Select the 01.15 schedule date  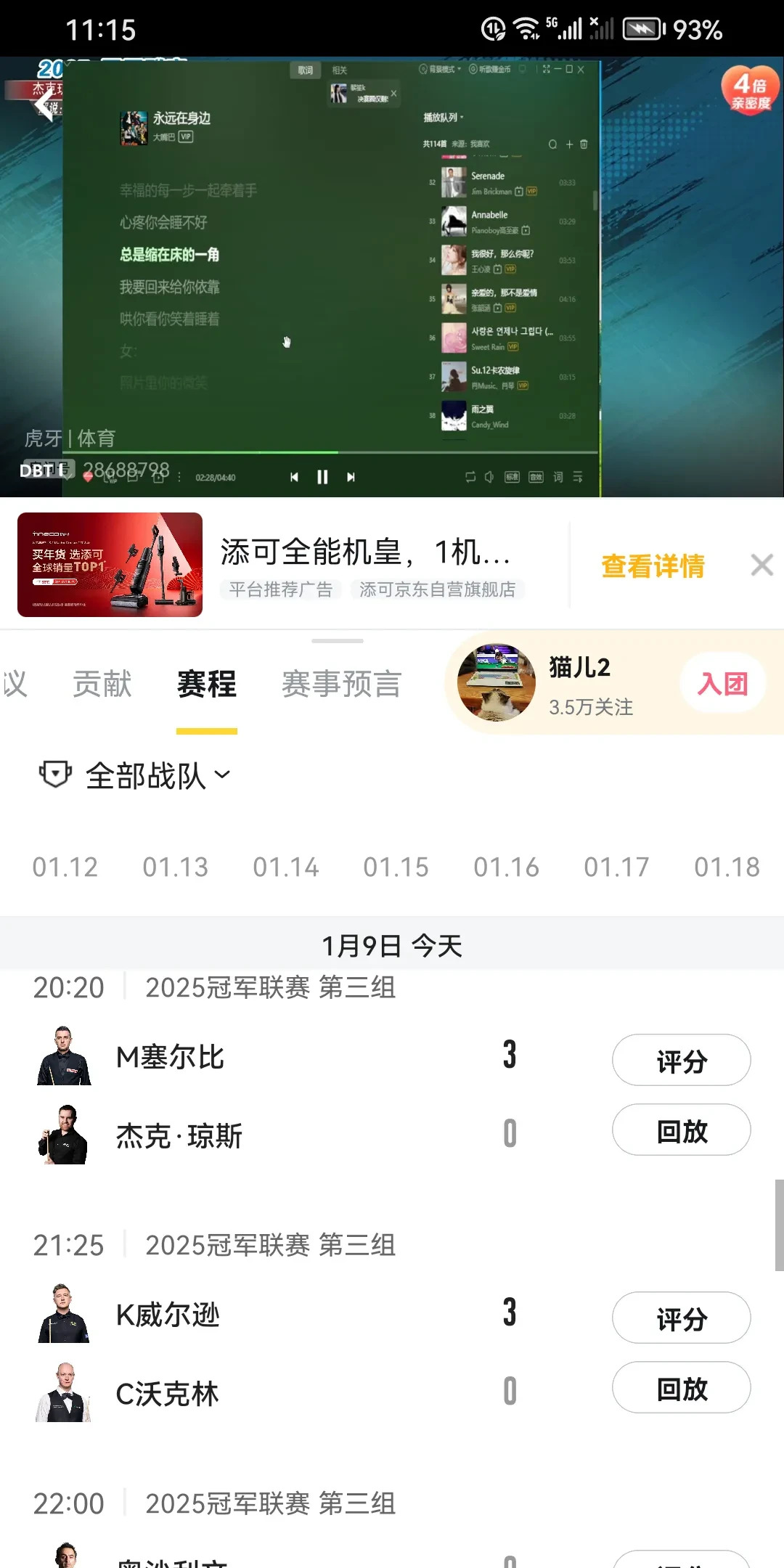tap(396, 867)
